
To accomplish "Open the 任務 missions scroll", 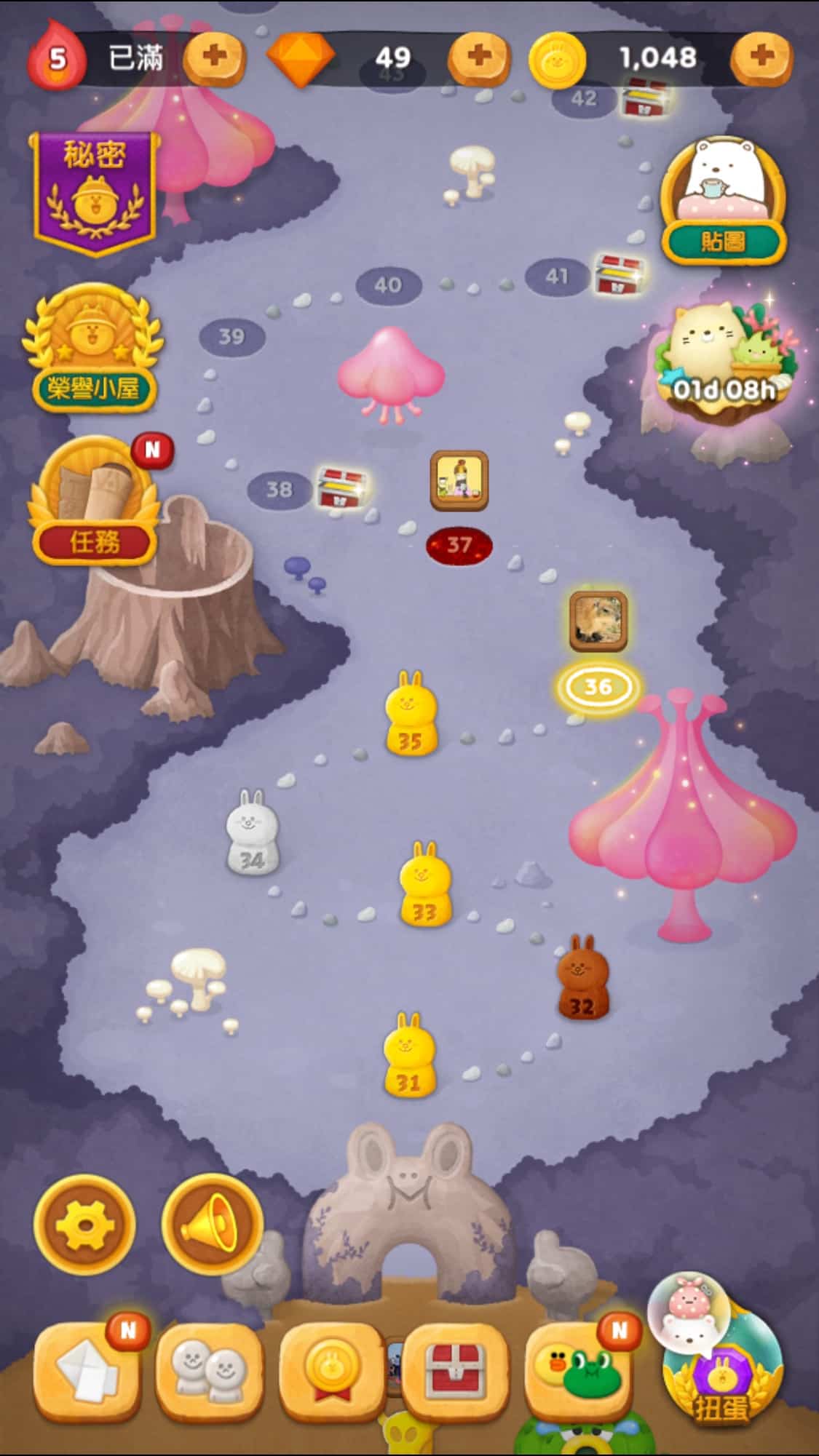I will (x=95, y=502).
